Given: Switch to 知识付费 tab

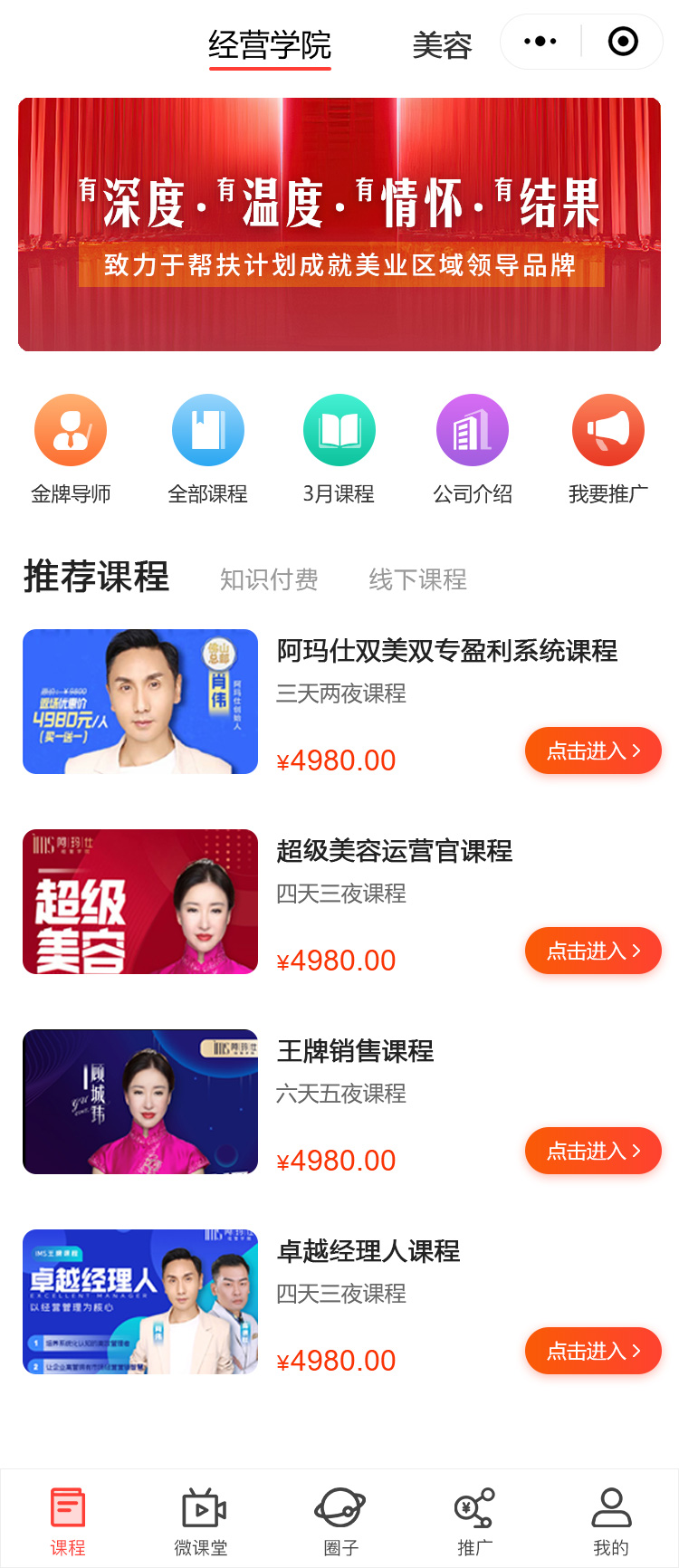Looking at the screenshot, I should pyautogui.click(x=269, y=579).
